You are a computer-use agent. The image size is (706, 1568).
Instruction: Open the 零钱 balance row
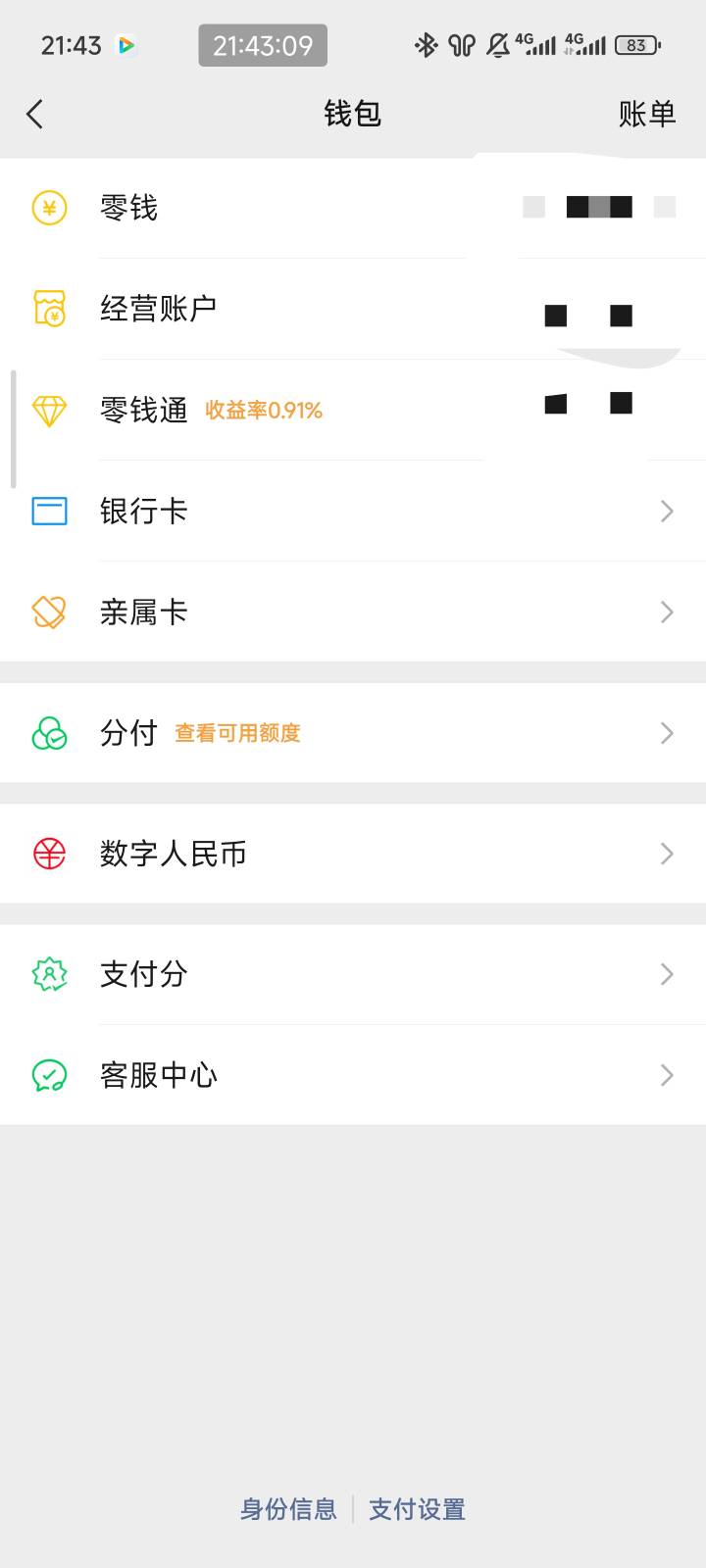[x=353, y=208]
